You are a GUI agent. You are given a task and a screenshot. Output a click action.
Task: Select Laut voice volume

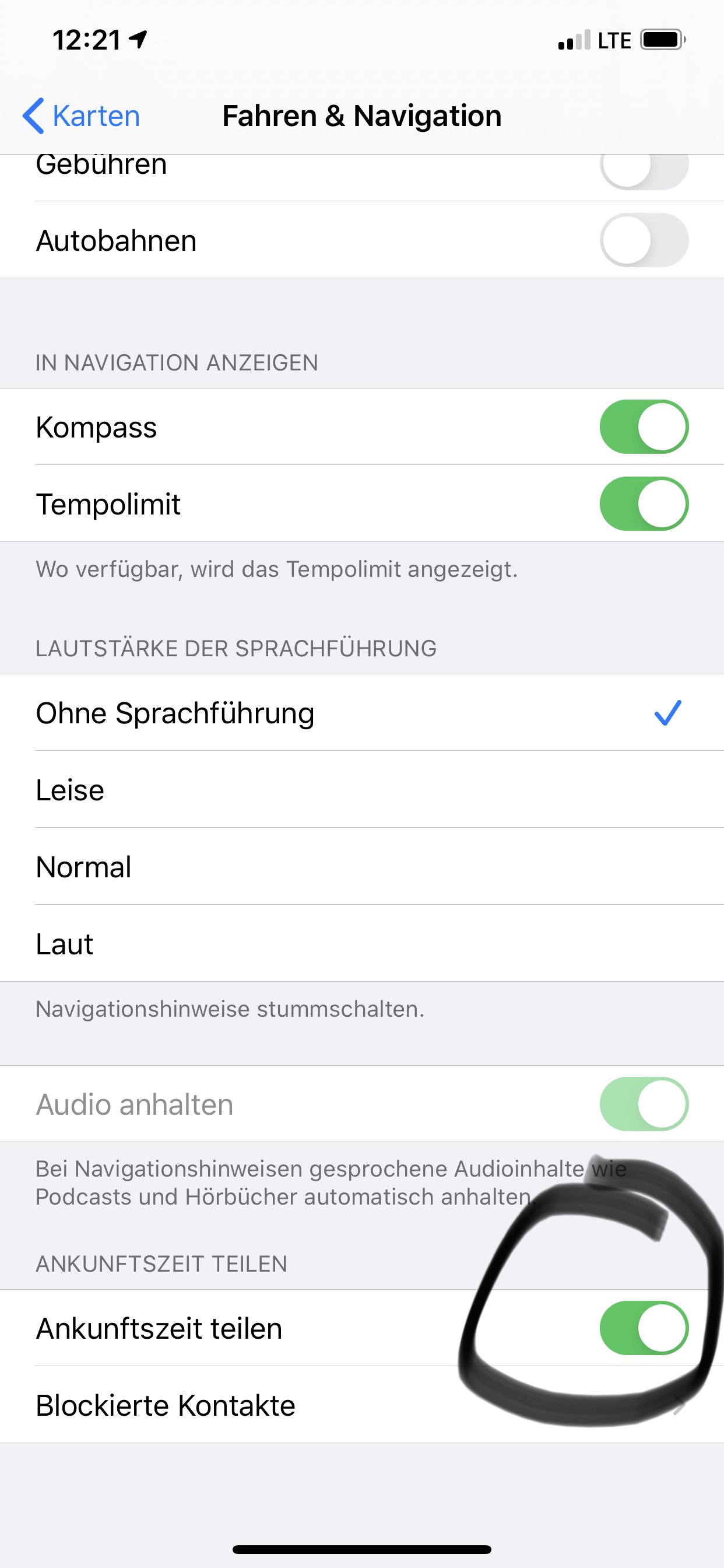click(361, 943)
